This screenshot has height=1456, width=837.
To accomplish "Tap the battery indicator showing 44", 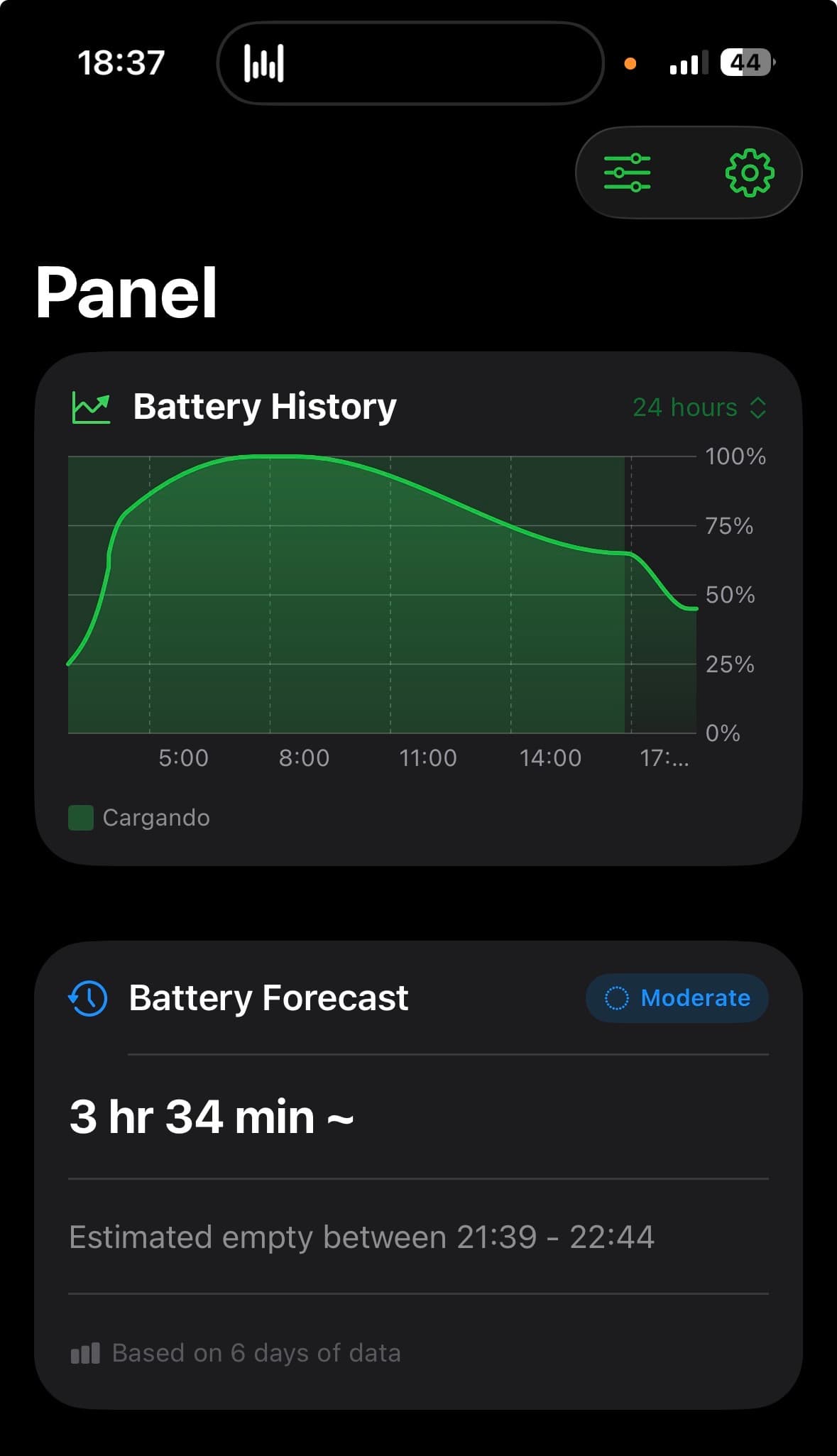I will point(745,62).
